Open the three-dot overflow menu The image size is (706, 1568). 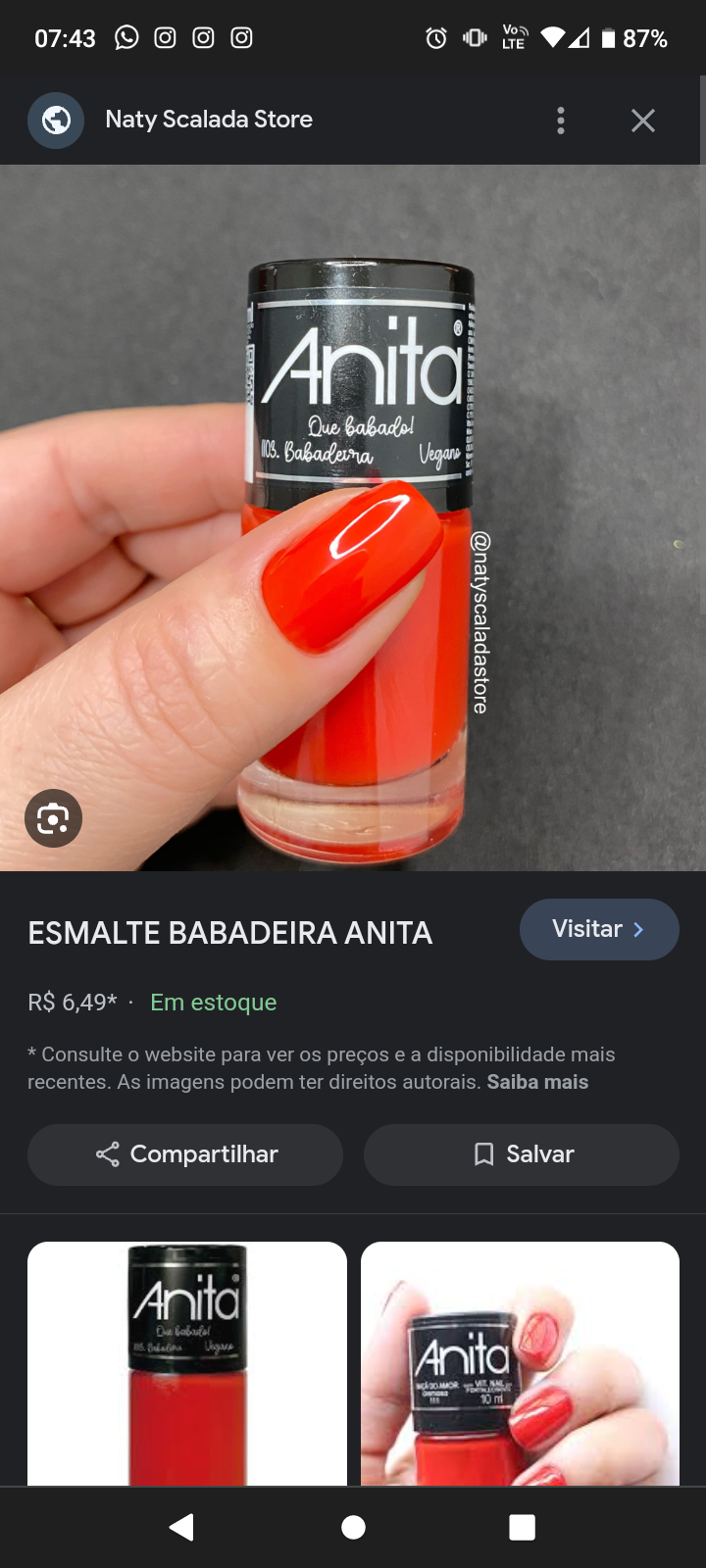(x=561, y=121)
